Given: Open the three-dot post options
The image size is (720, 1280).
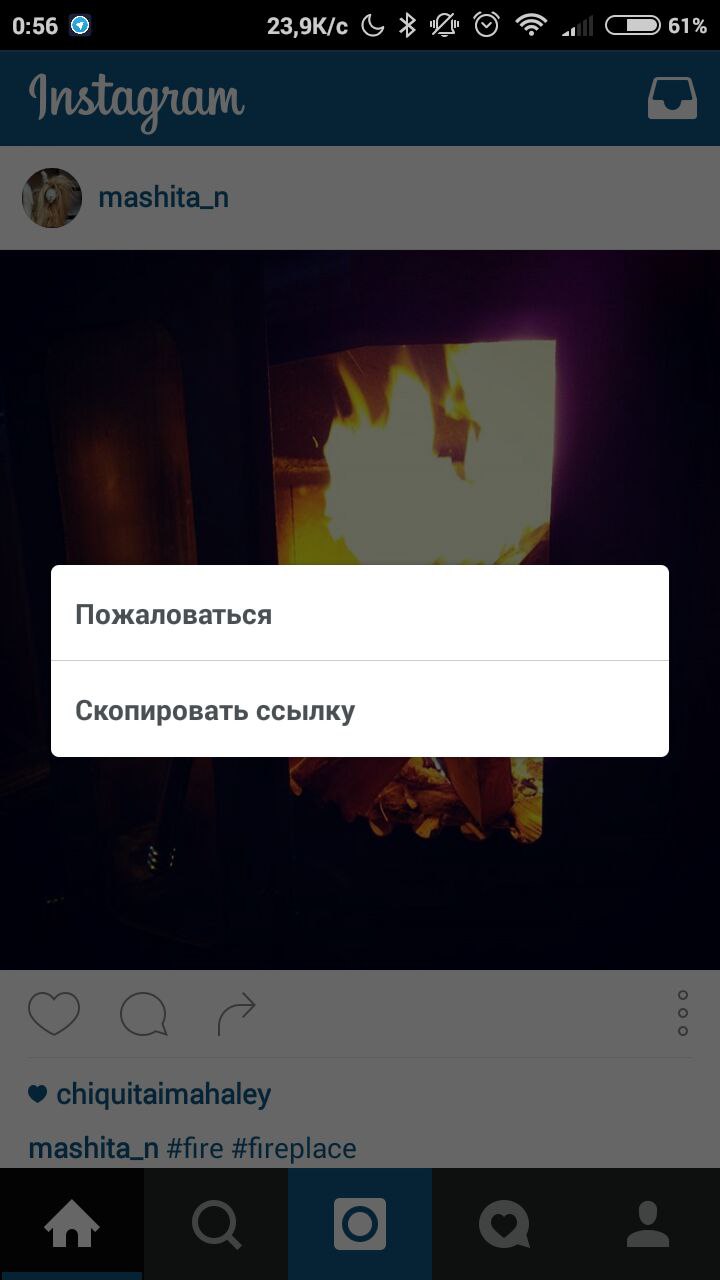Looking at the screenshot, I should pyautogui.click(x=683, y=1013).
